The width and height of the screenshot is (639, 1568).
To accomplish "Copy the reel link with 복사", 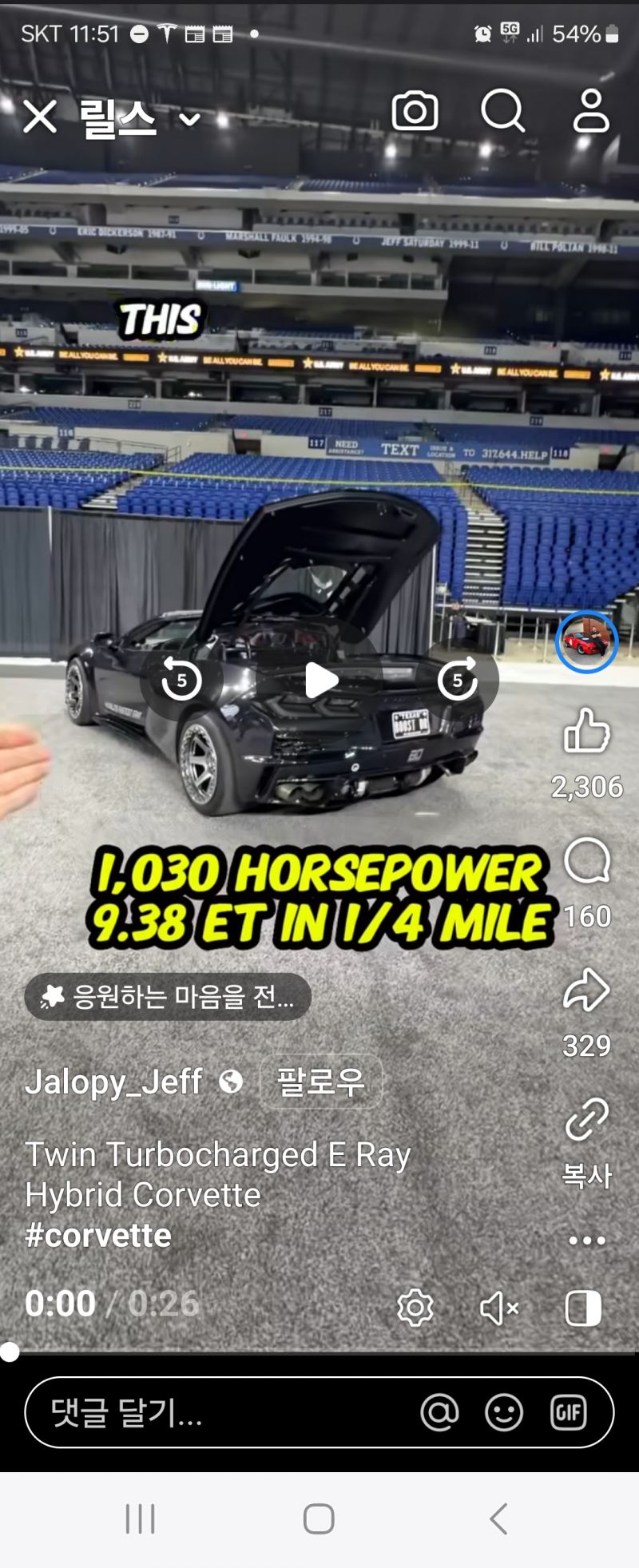I will point(586,1121).
